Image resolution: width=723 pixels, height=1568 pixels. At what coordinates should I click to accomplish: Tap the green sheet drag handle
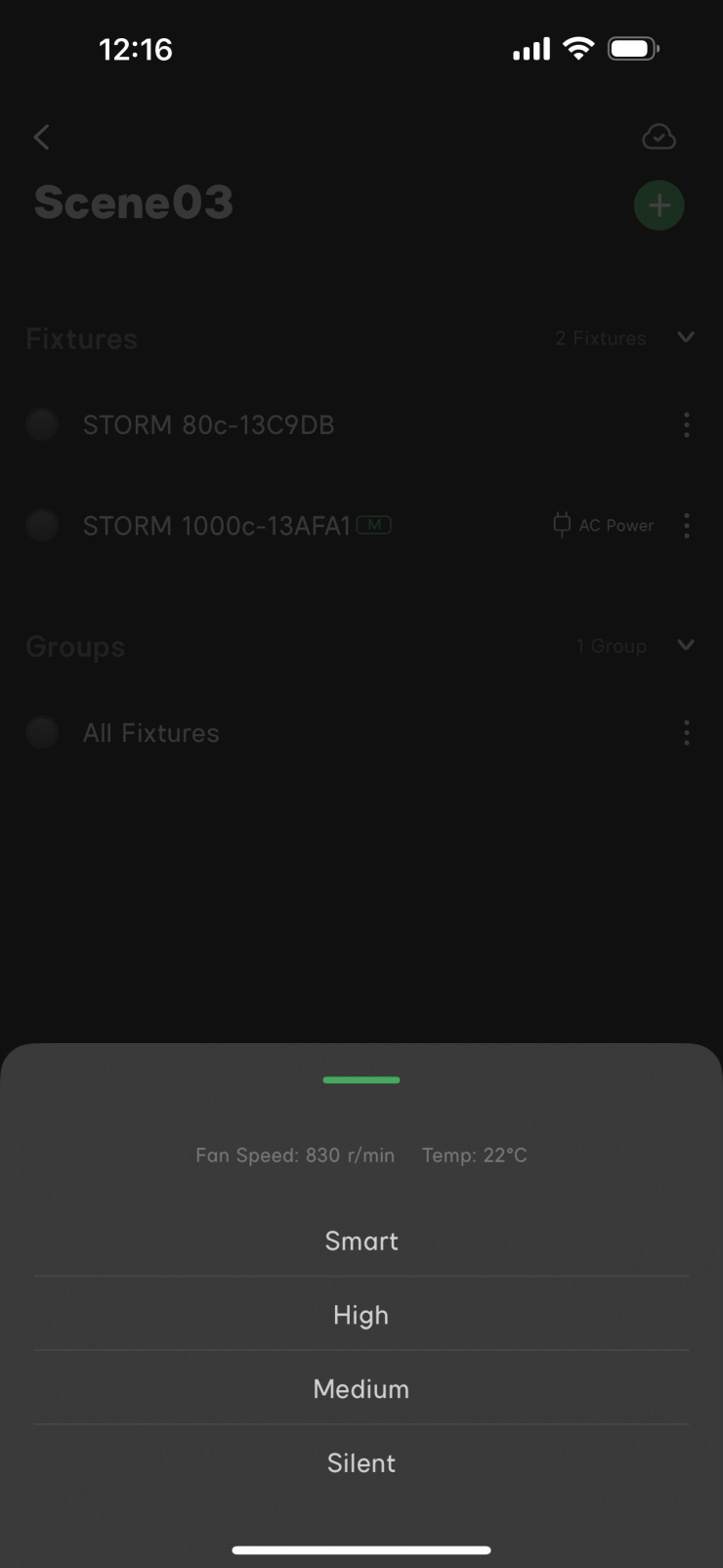[x=361, y=1080]
